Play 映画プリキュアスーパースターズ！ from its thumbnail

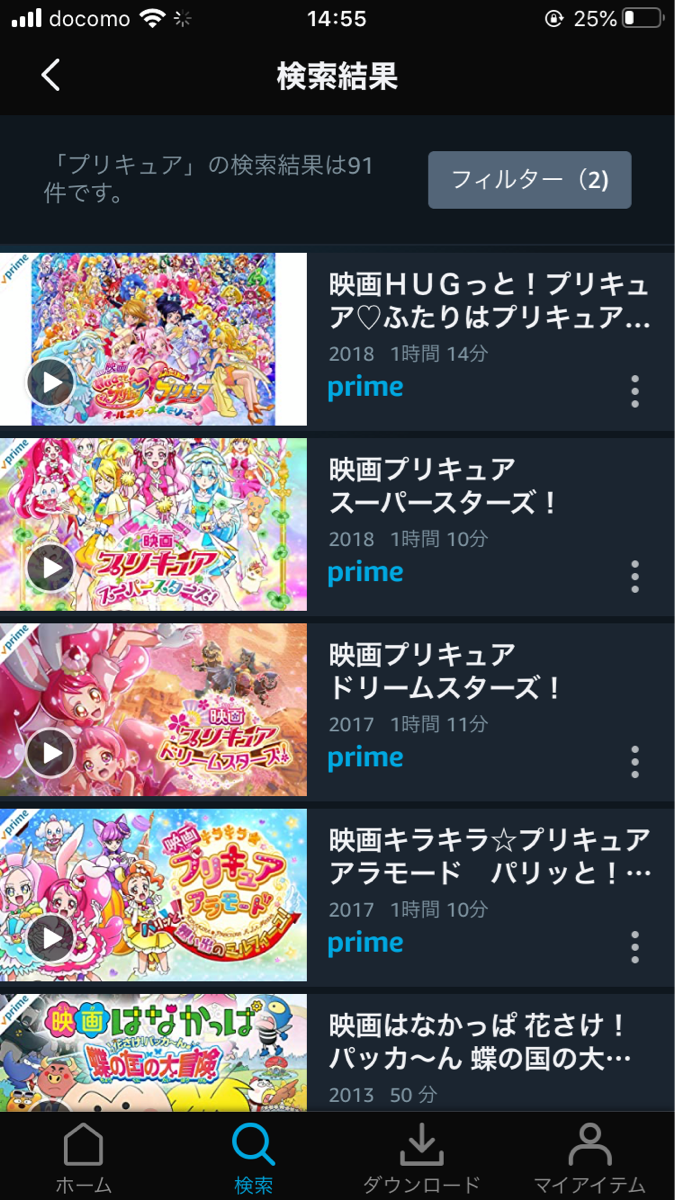click(51, 567)
